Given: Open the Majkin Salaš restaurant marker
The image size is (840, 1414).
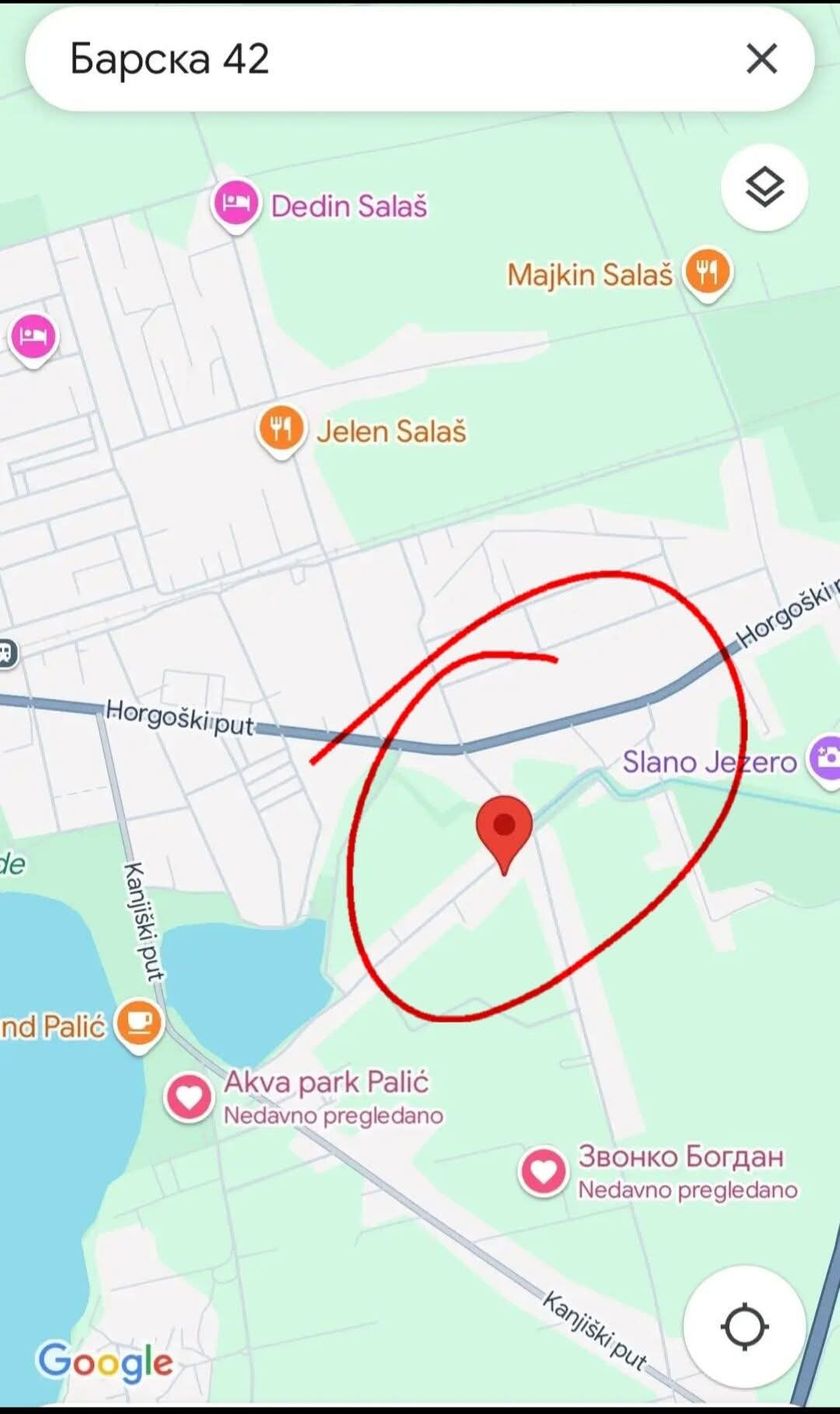Looking at the screenshot, I should (x=708, y=272).
